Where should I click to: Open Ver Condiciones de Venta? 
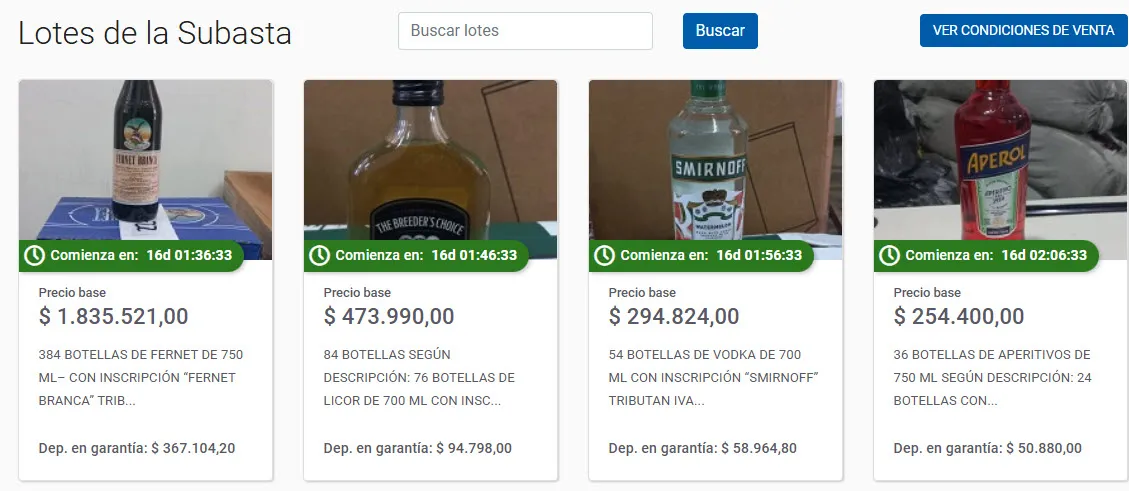click(1023, 31)
